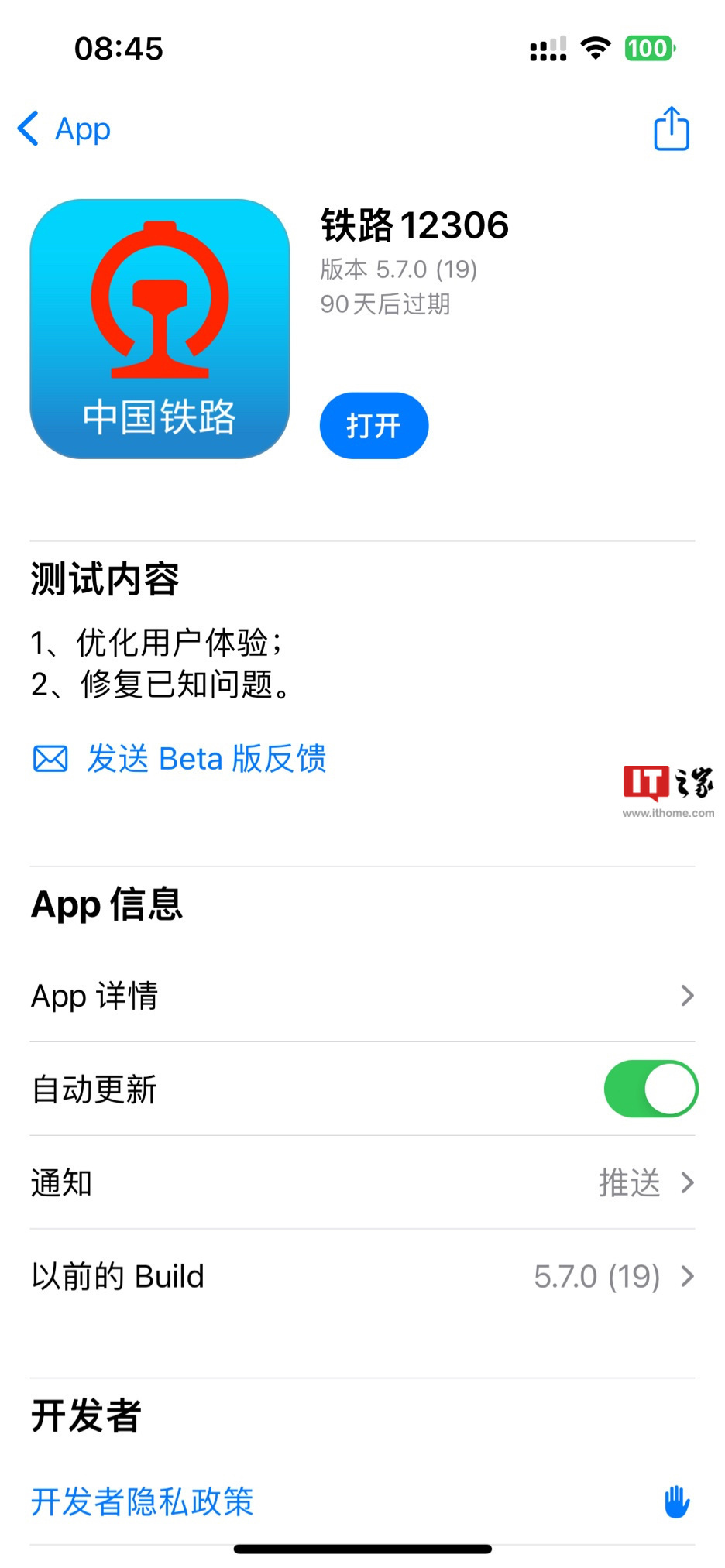The height and width of the screenshot is (1568, 725).
Task: Tap the Wi-Fi icon in the status bar
Action: (x=594, y=48)
